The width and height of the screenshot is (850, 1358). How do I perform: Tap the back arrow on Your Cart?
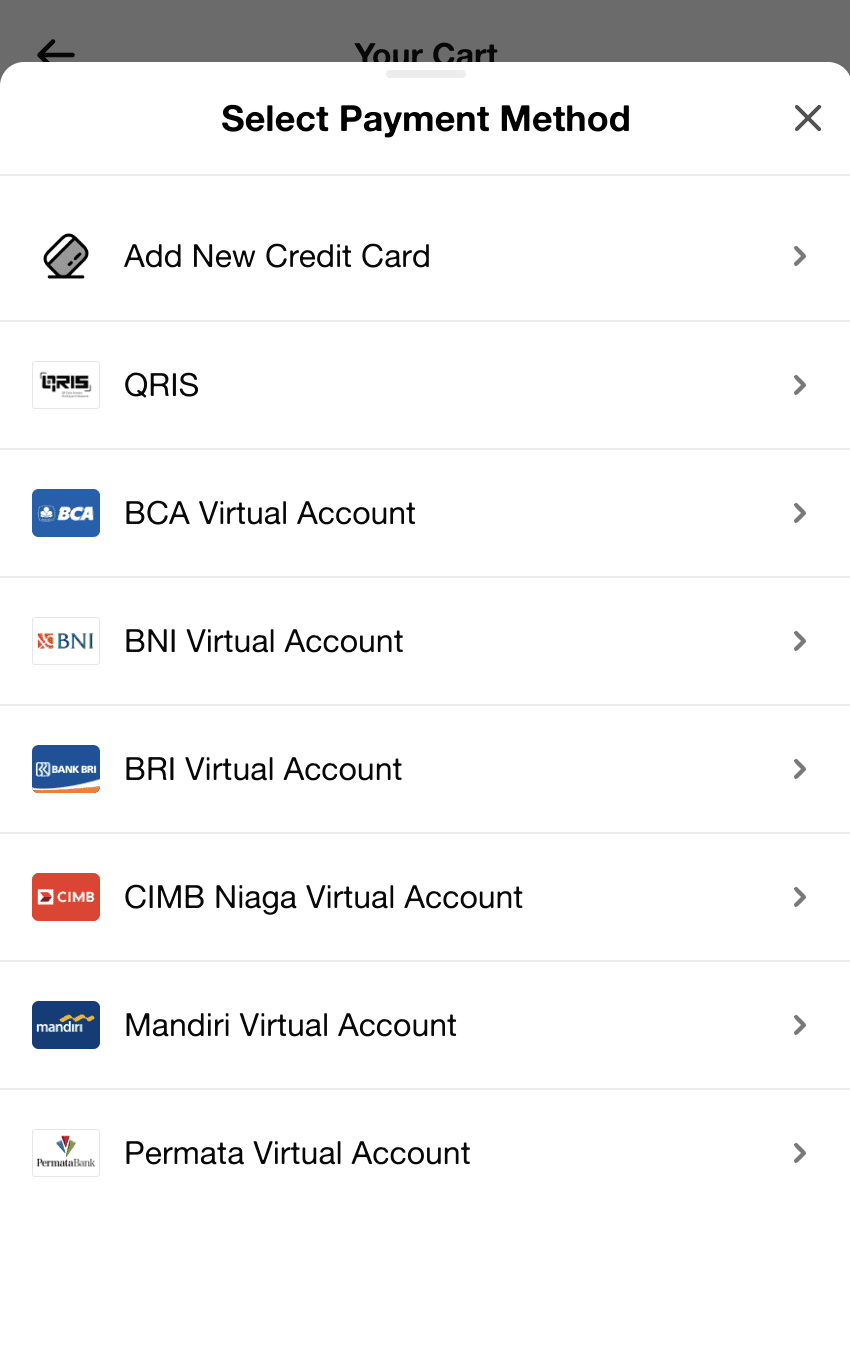(56, 55)
